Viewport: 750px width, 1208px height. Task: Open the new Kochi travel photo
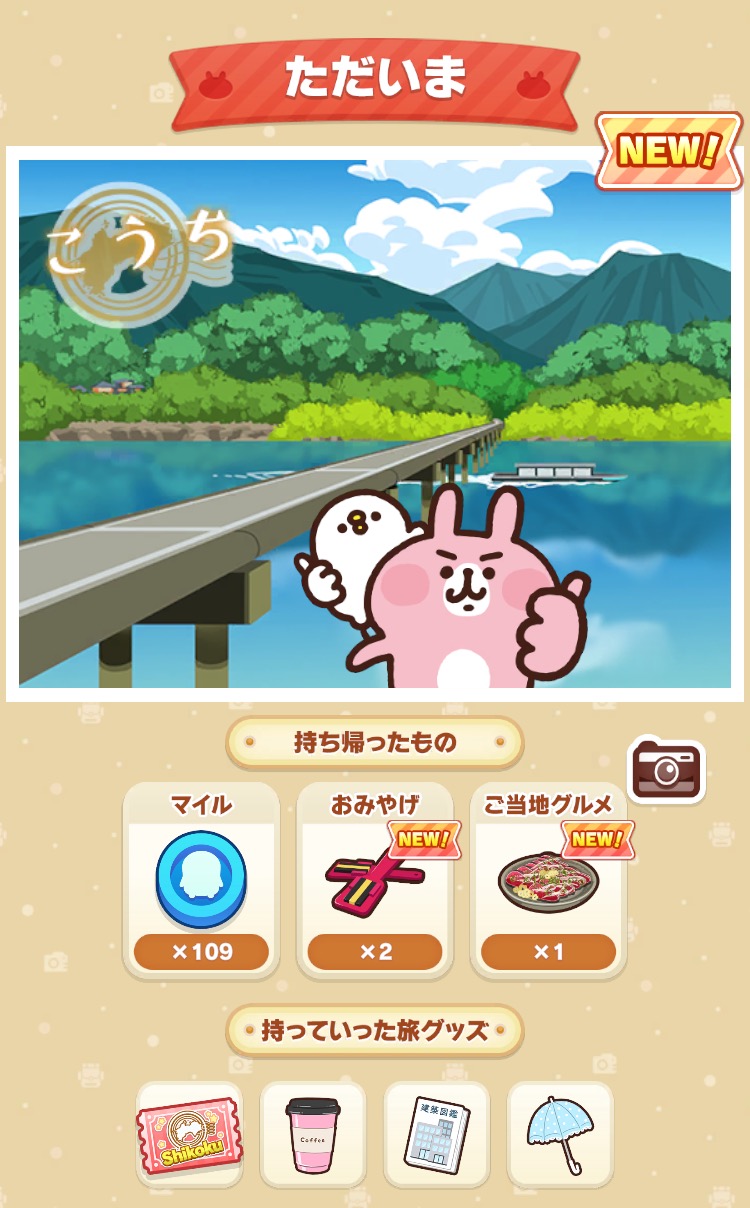(375, 424)
